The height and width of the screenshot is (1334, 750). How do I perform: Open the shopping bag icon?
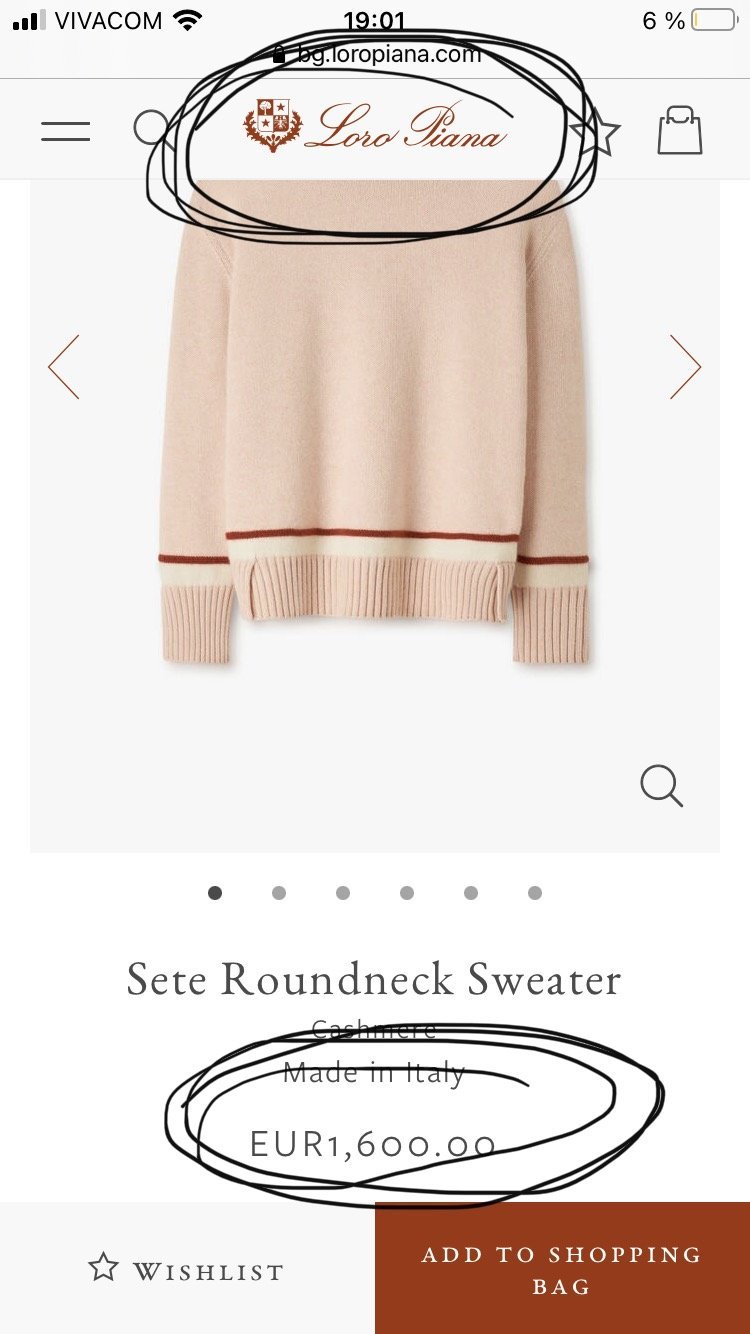click(680, 131)
